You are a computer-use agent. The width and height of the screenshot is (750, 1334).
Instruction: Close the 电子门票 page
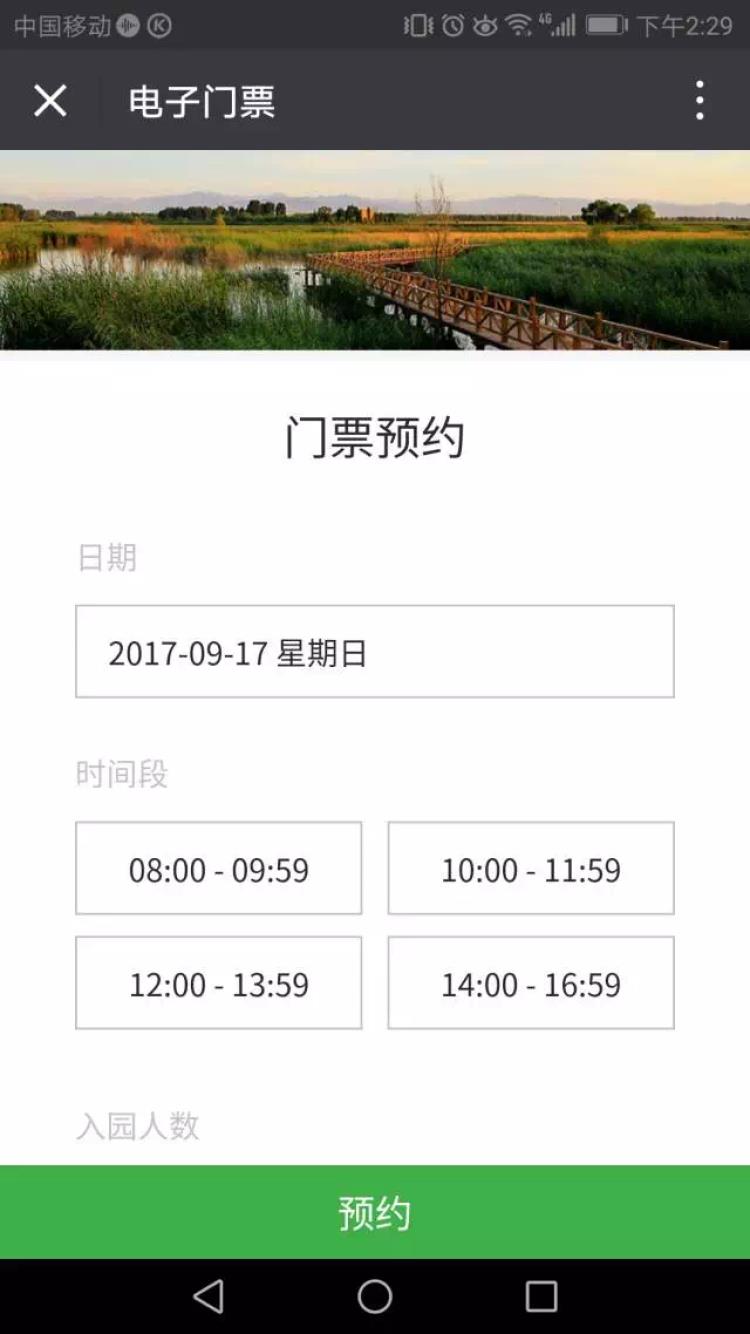click(50, 101)
